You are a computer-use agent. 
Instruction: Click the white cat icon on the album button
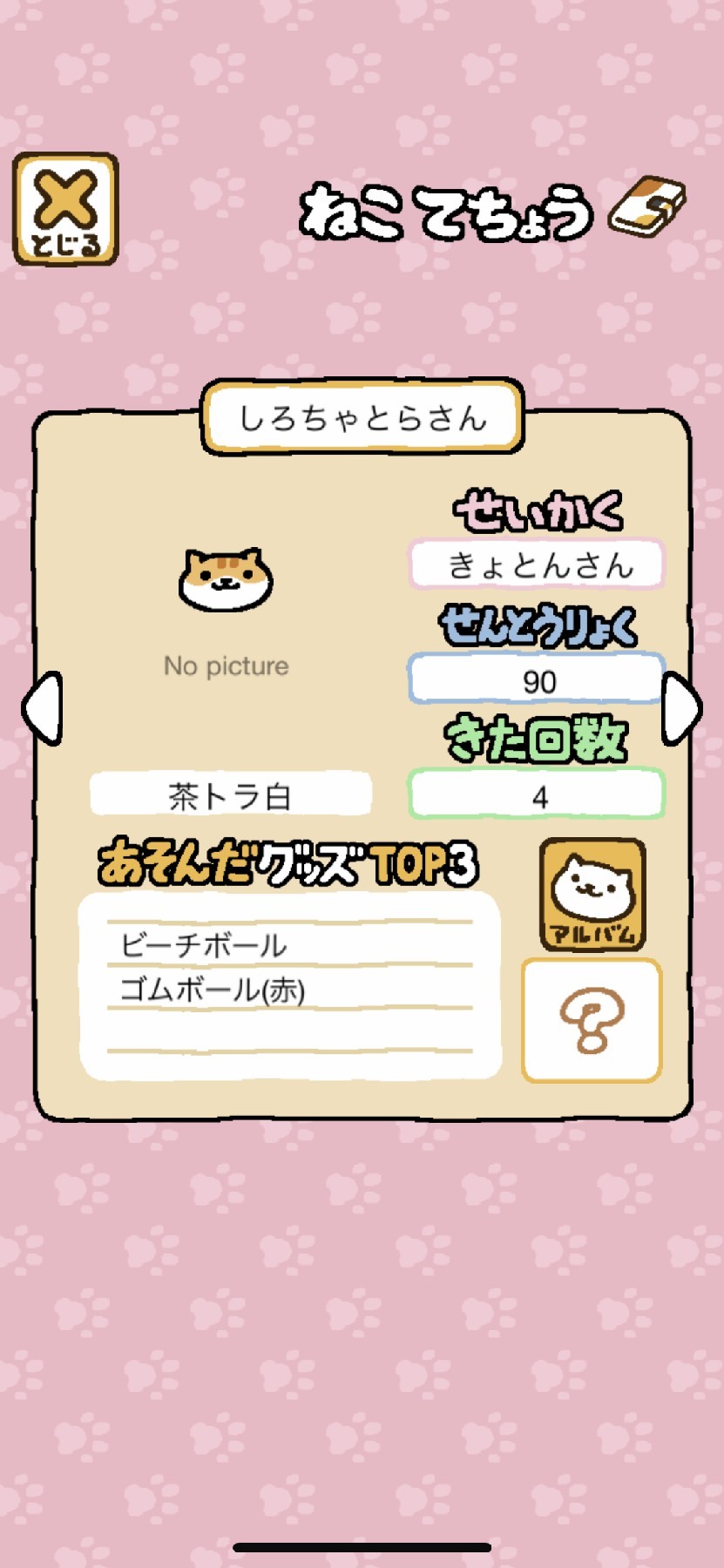[591, 884]
